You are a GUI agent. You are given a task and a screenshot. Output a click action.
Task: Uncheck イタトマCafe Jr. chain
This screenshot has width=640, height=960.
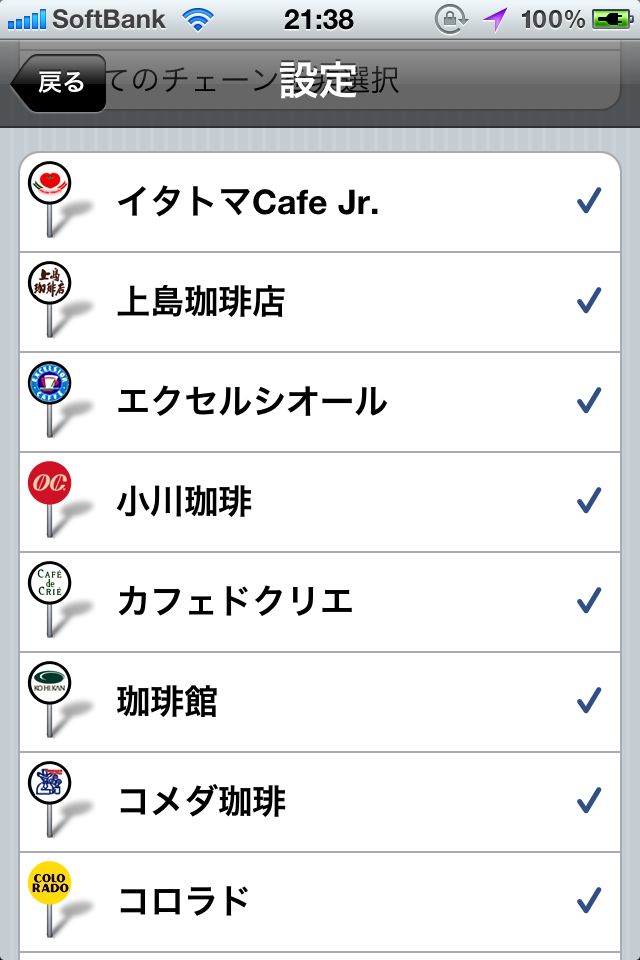pos(320,203)
